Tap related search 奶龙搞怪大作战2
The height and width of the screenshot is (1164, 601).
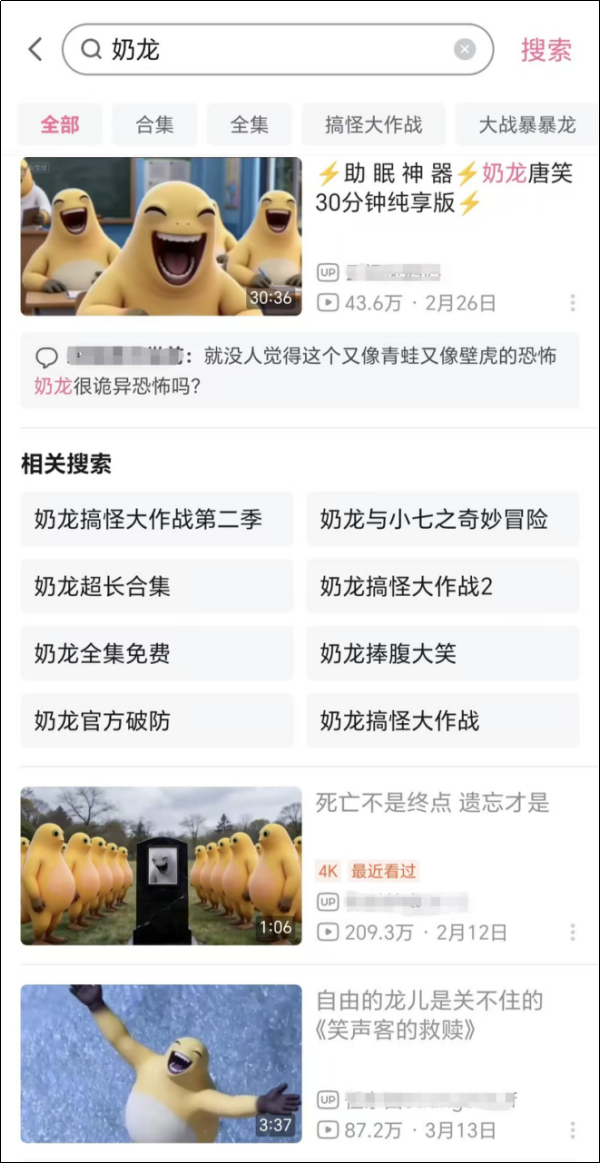(x=443, y=587)
